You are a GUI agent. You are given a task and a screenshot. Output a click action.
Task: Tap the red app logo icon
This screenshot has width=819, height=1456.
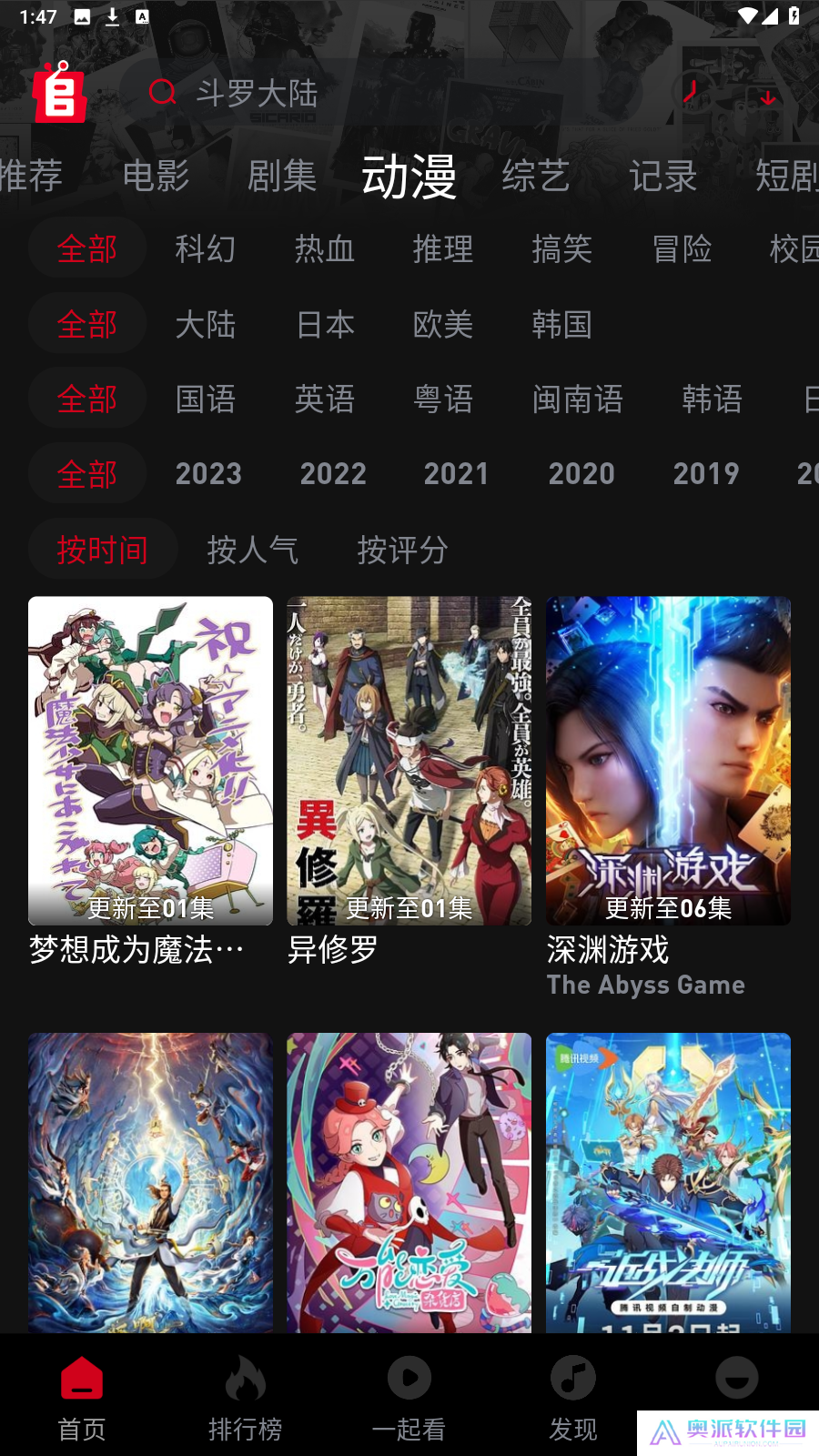[x=57, y=94]
